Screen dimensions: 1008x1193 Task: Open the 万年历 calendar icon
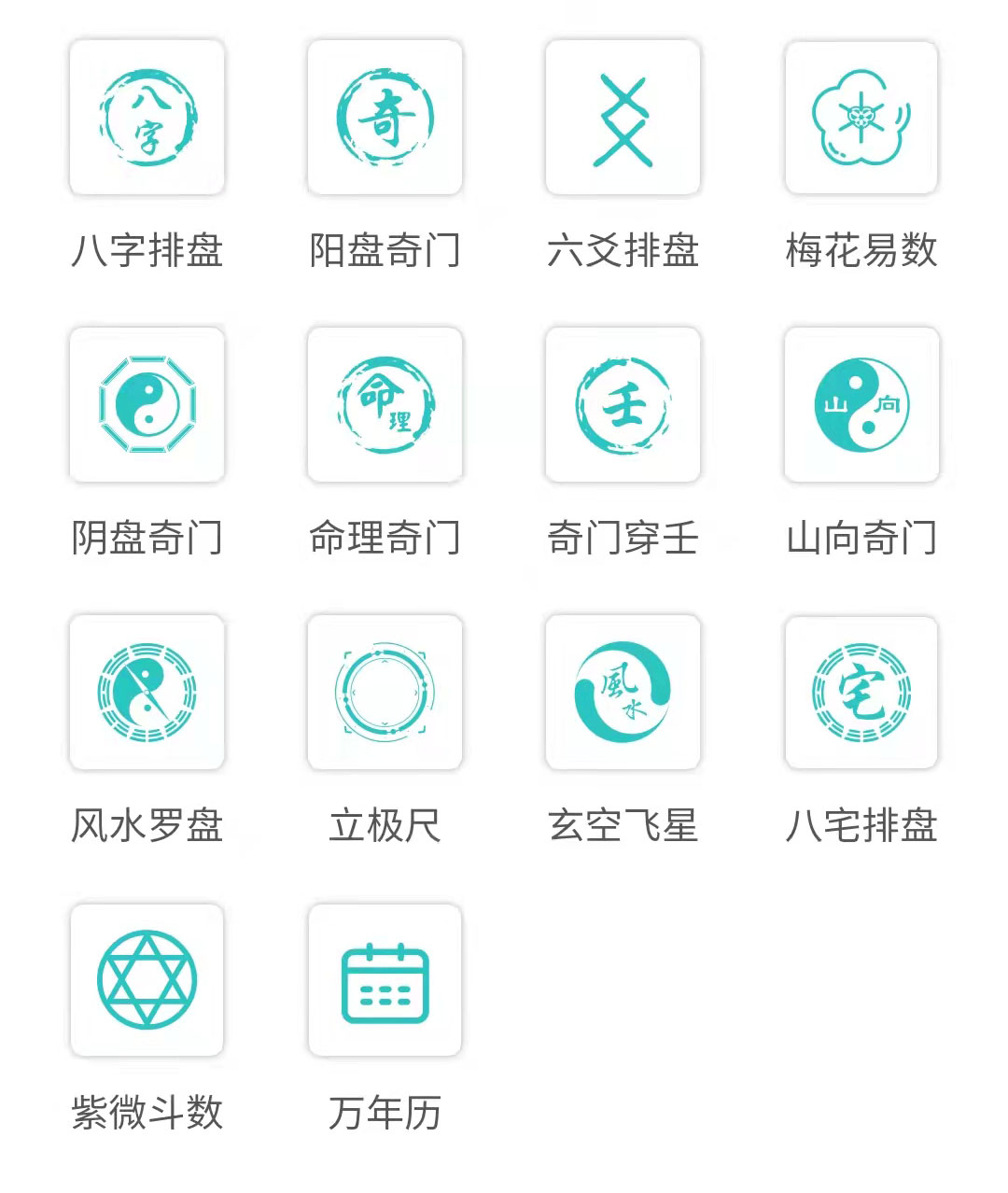pyautogui.click(x=385, y=980)
